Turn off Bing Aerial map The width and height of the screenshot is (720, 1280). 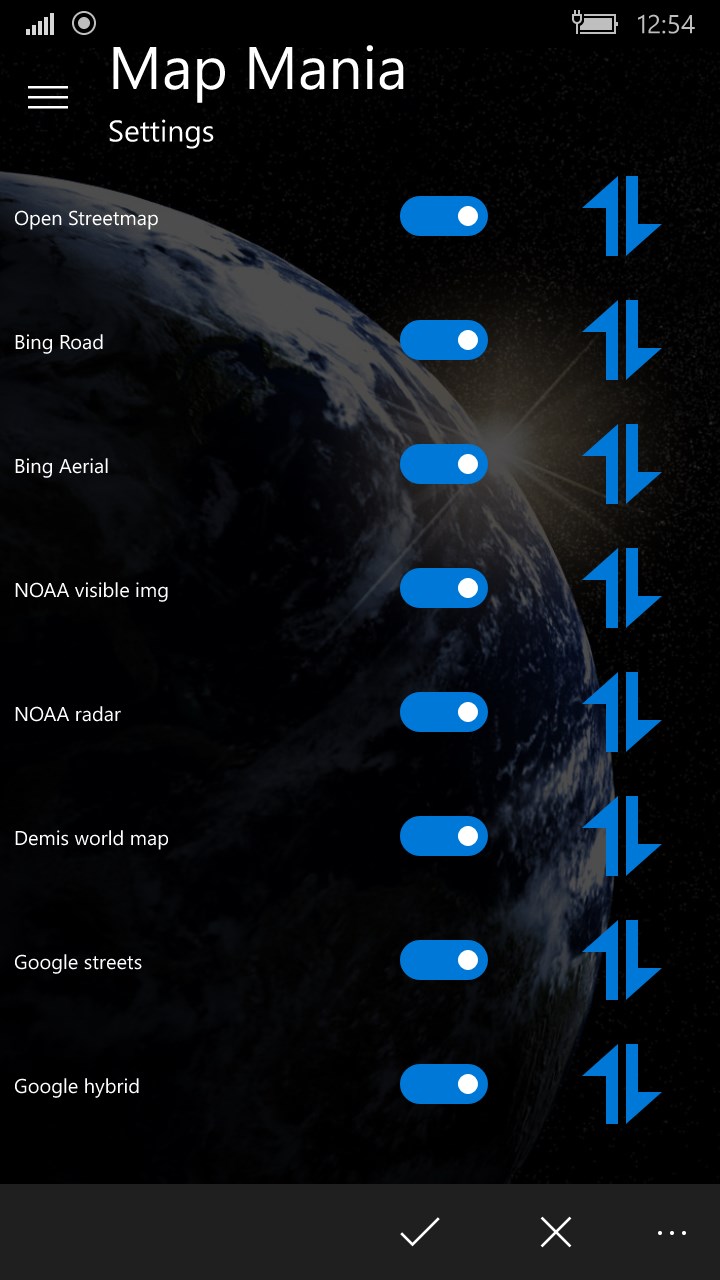(x=444, y=464)
